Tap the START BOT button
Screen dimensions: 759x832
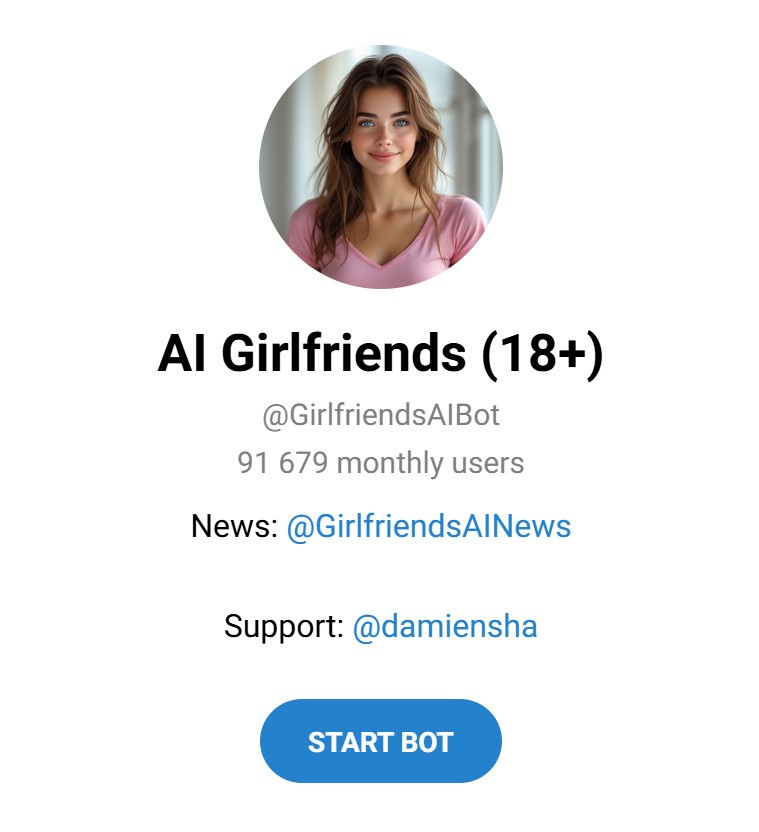[380, 741]
